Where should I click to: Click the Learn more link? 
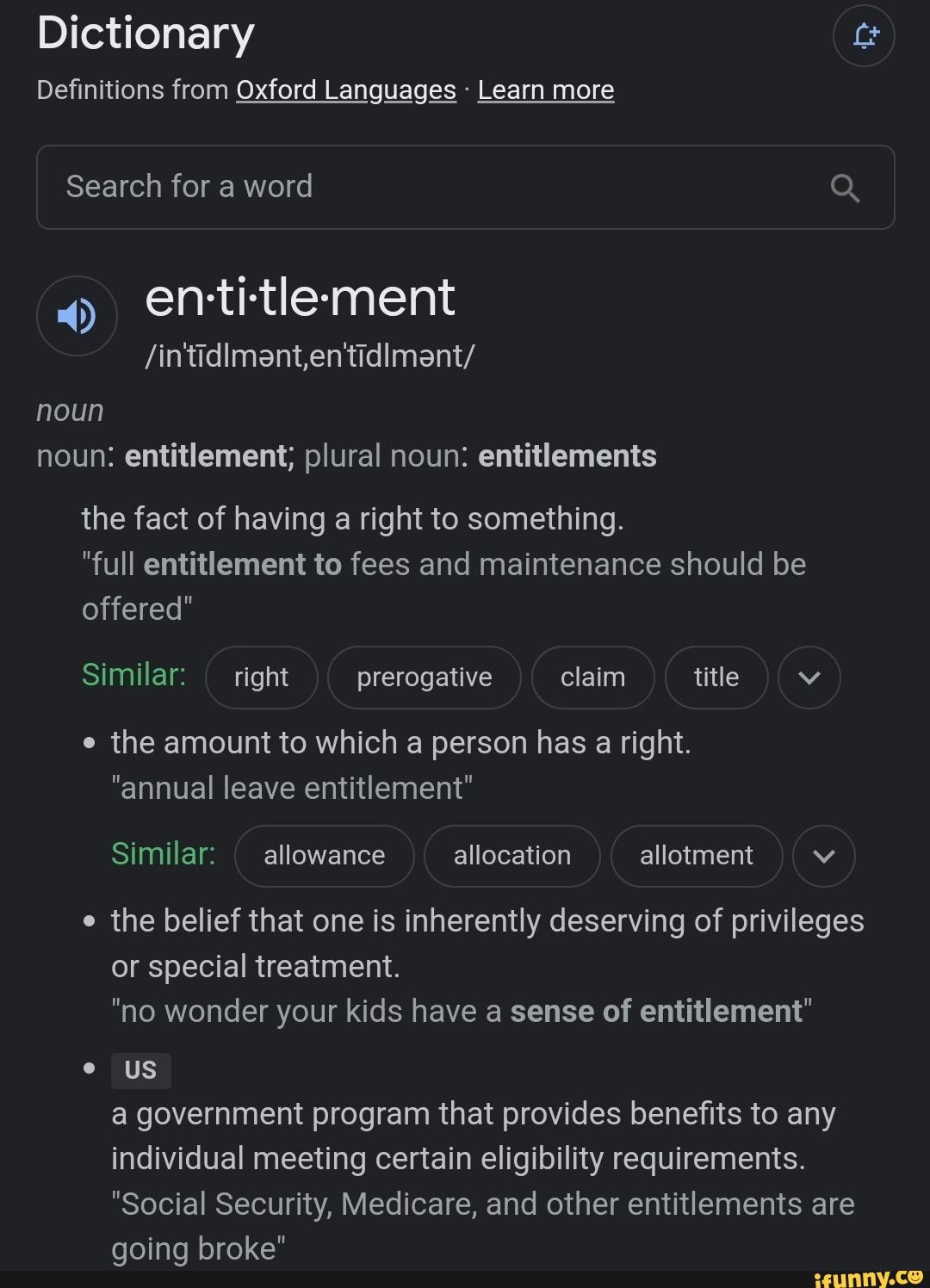tap(544, 90)
